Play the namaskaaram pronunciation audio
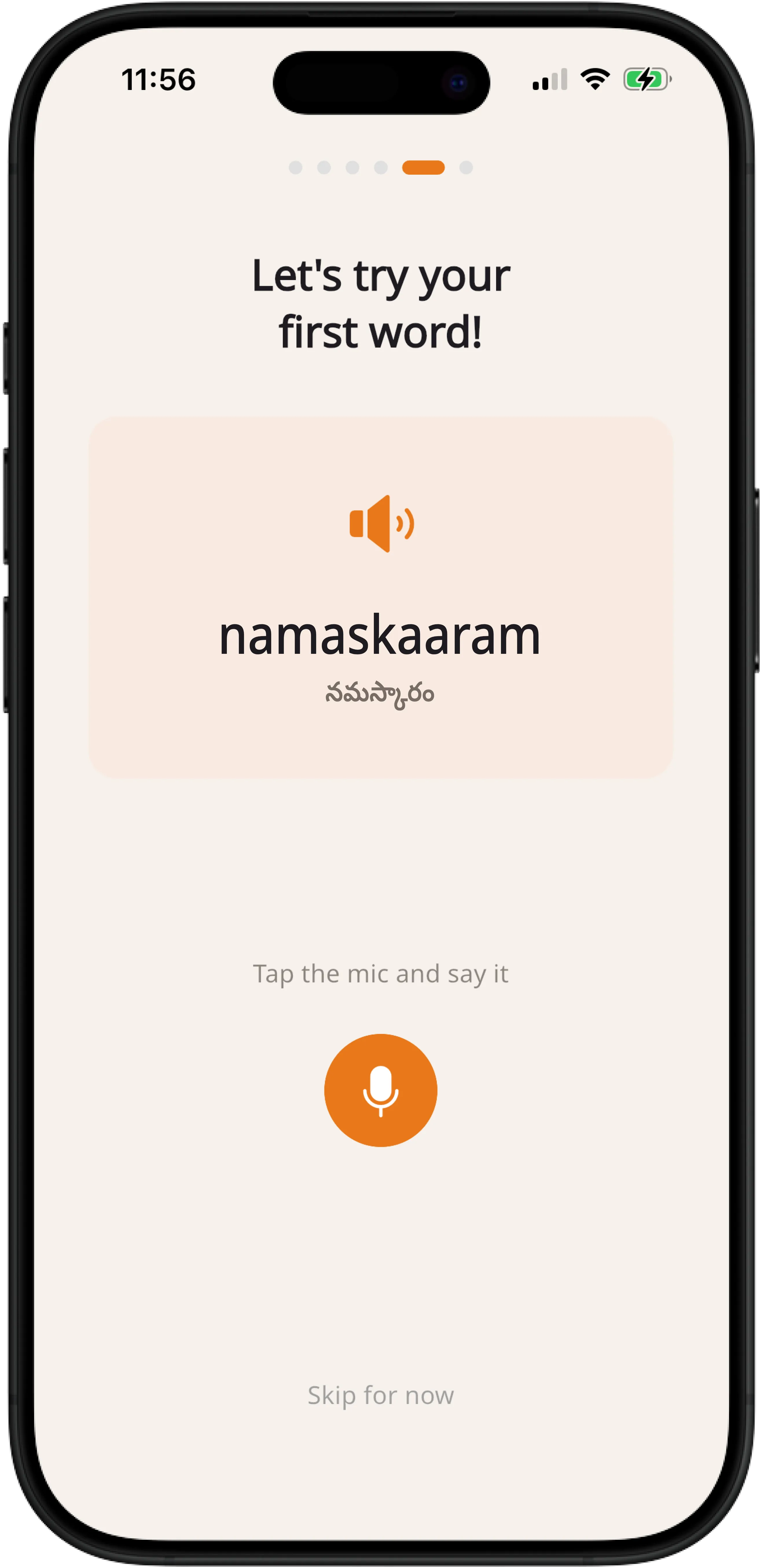The width and height of the screenshot is (760, 1568). (382, 523)
